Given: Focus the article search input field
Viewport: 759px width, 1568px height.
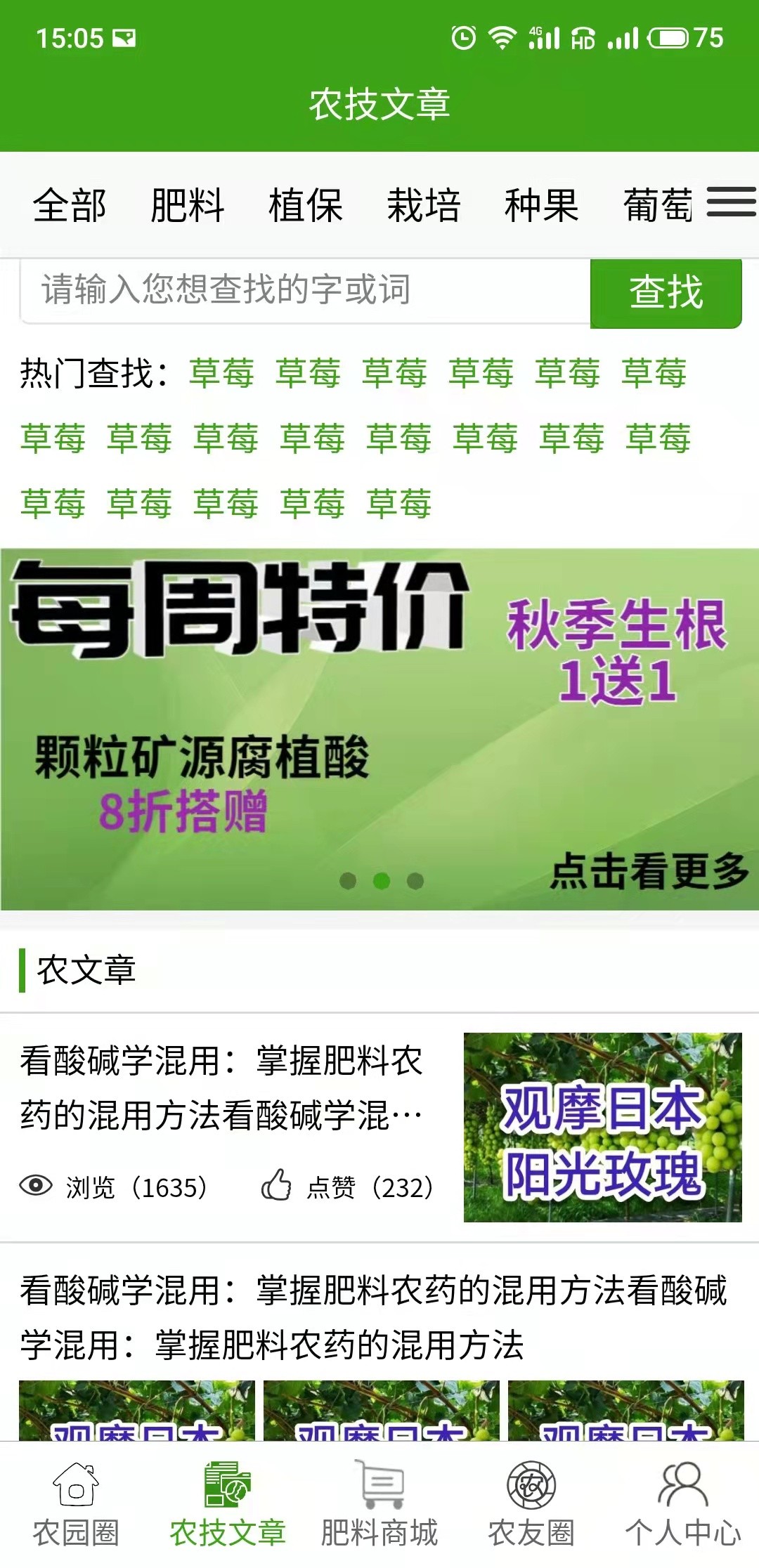Looking at the screenshot, I should (305, 290).
